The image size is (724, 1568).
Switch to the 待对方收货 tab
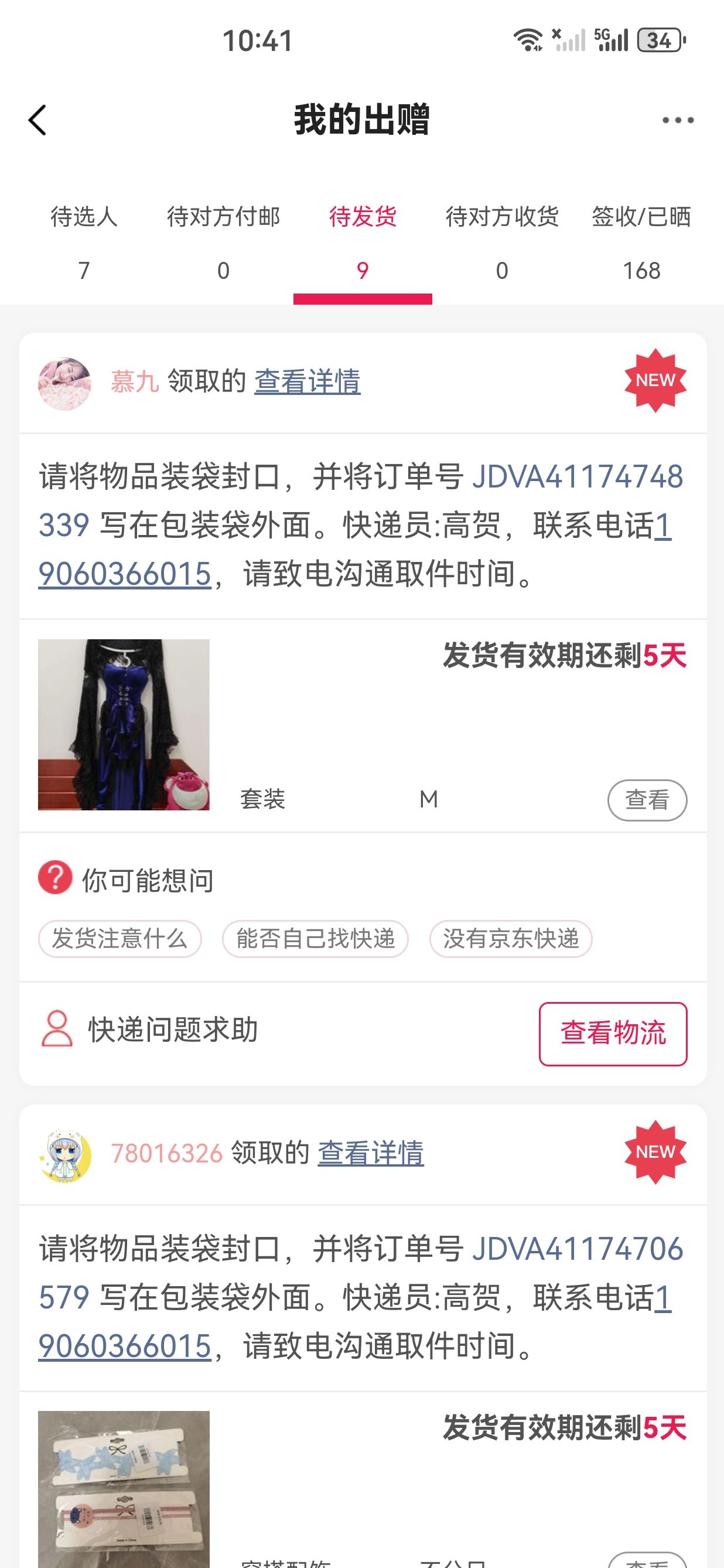point(502,242)
